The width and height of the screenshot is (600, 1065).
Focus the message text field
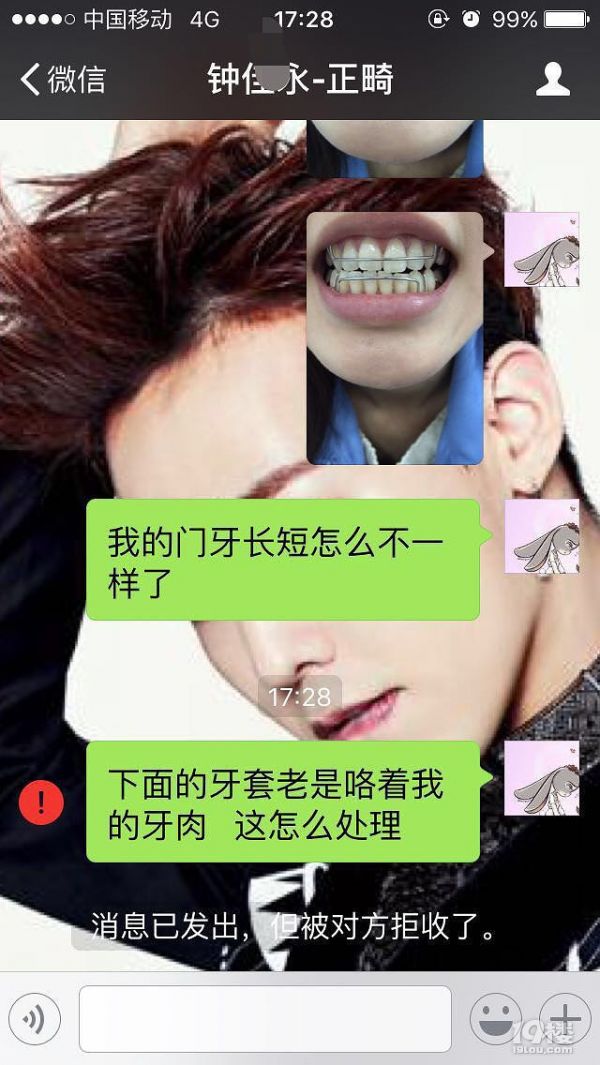pyautogui.click(x=265, y=1019)
